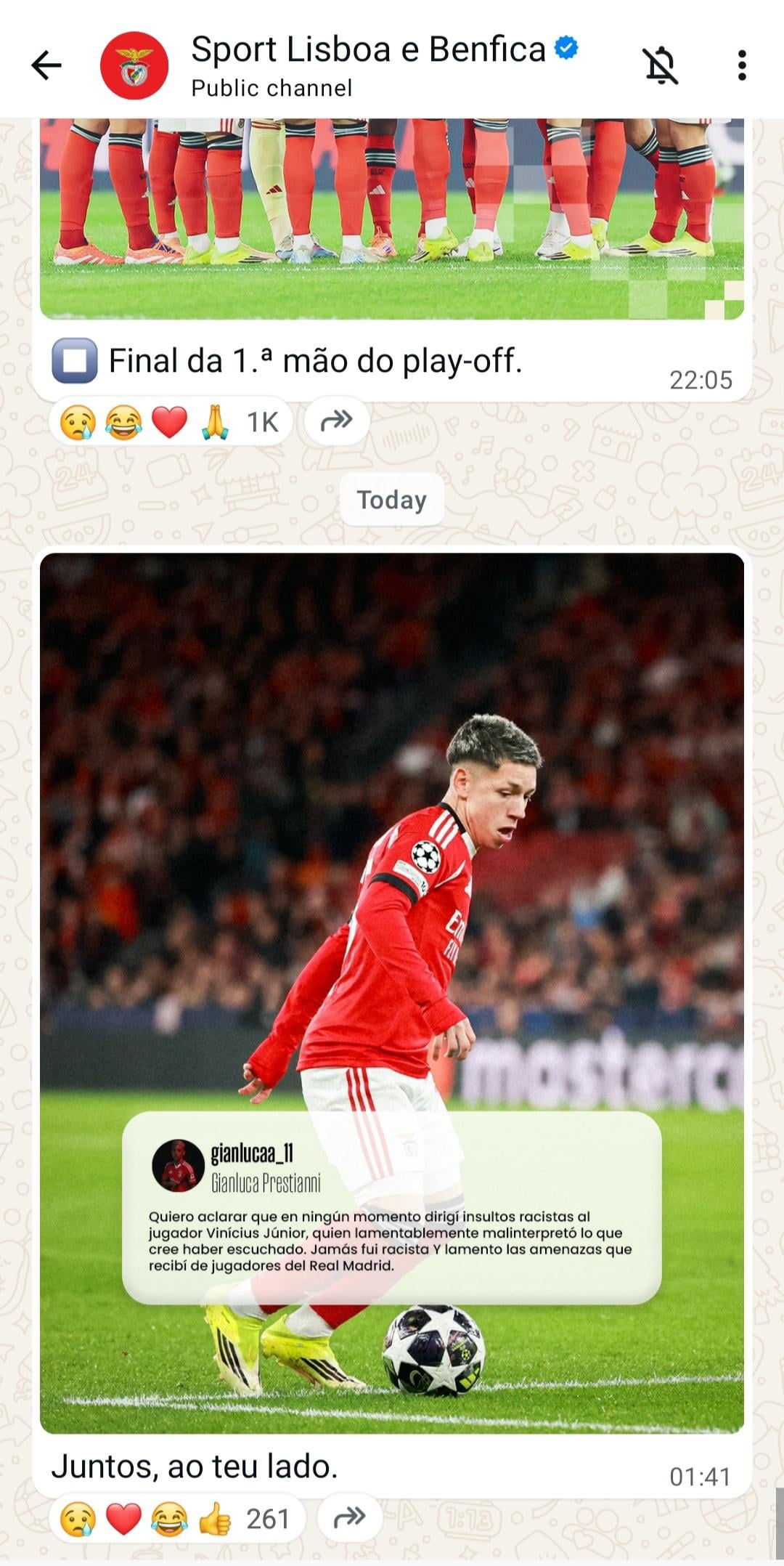
Task: Forward the 'Final da 1.ª mão do play-off' post
Action: (x=337, y=420)
